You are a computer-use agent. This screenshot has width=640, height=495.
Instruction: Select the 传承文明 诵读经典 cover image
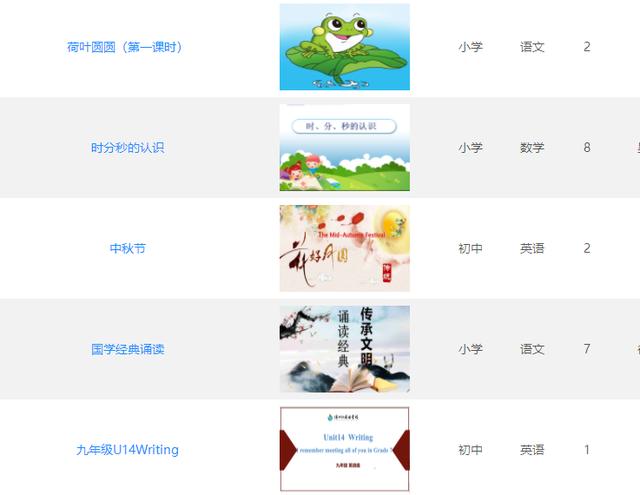tap(344, 349)
